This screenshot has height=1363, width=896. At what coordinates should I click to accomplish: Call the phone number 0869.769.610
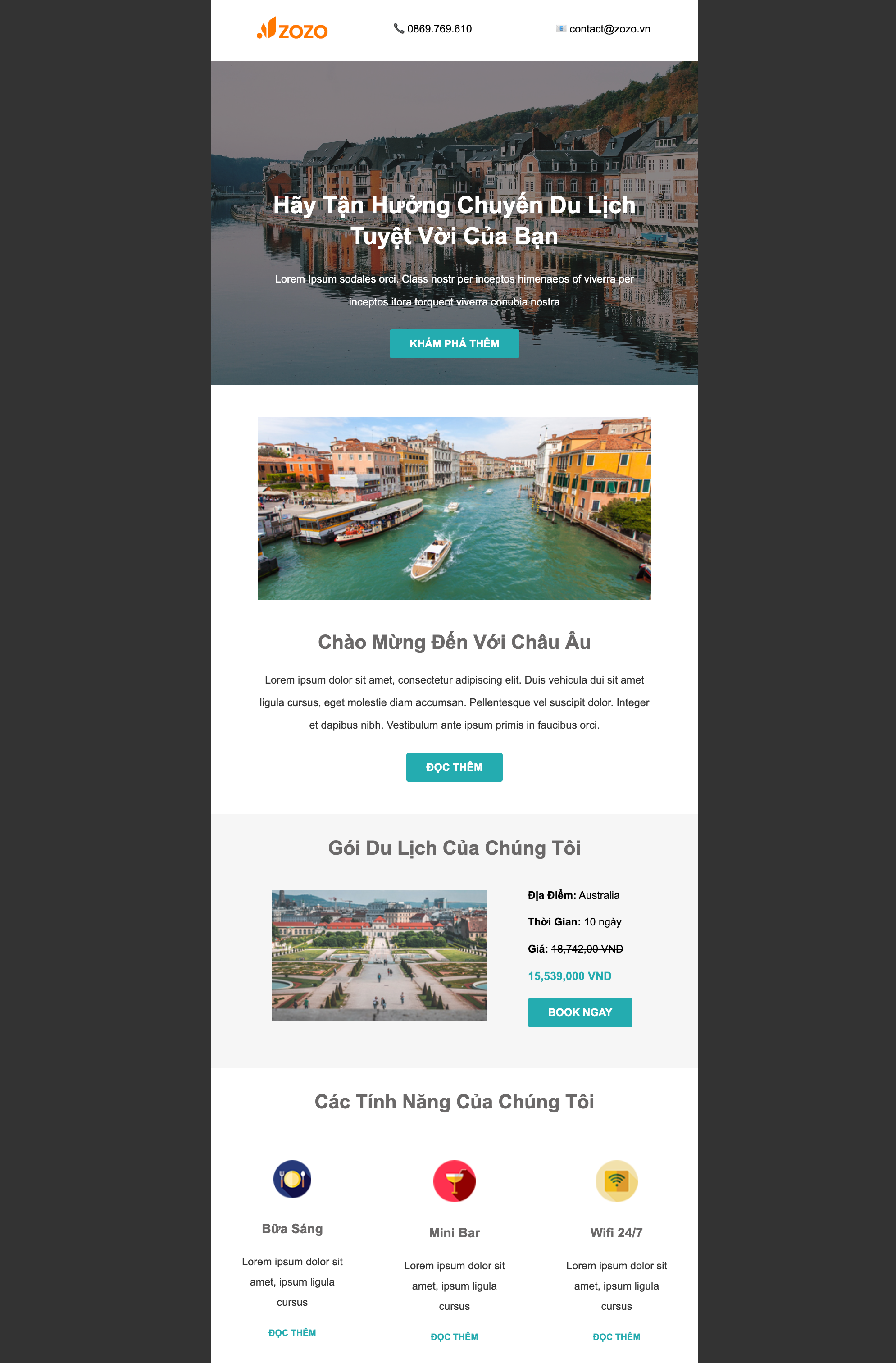pos(439,29)
